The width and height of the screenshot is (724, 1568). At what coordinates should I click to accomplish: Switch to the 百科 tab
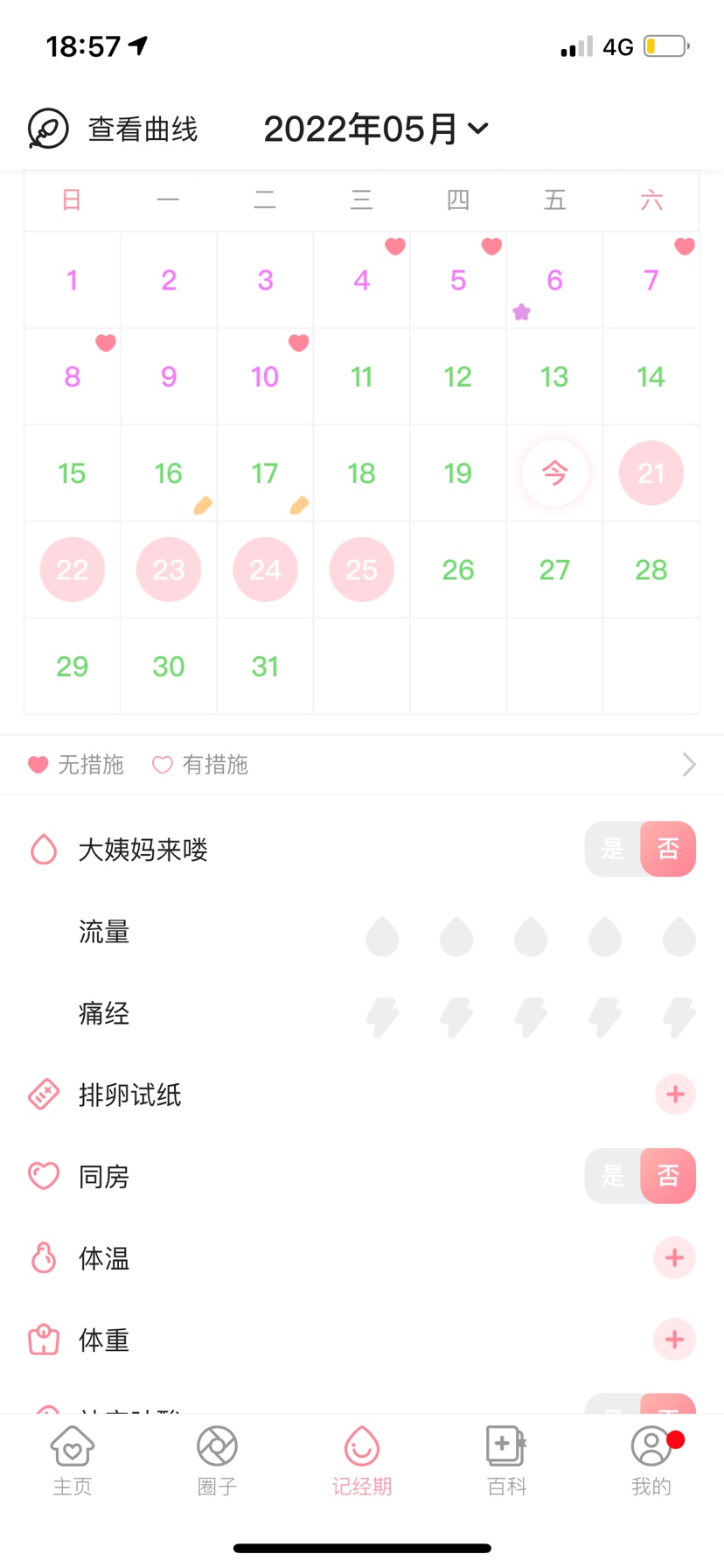point(506,1460)
